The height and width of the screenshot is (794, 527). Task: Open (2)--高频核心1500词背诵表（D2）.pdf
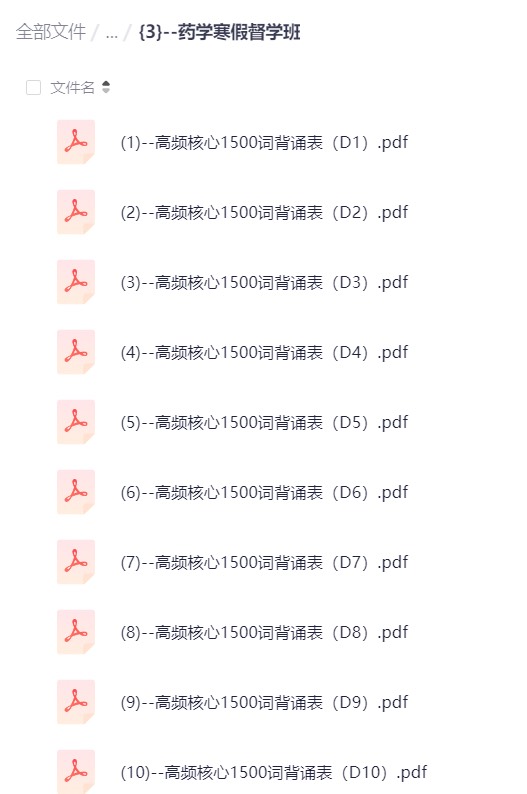point(264,212)
